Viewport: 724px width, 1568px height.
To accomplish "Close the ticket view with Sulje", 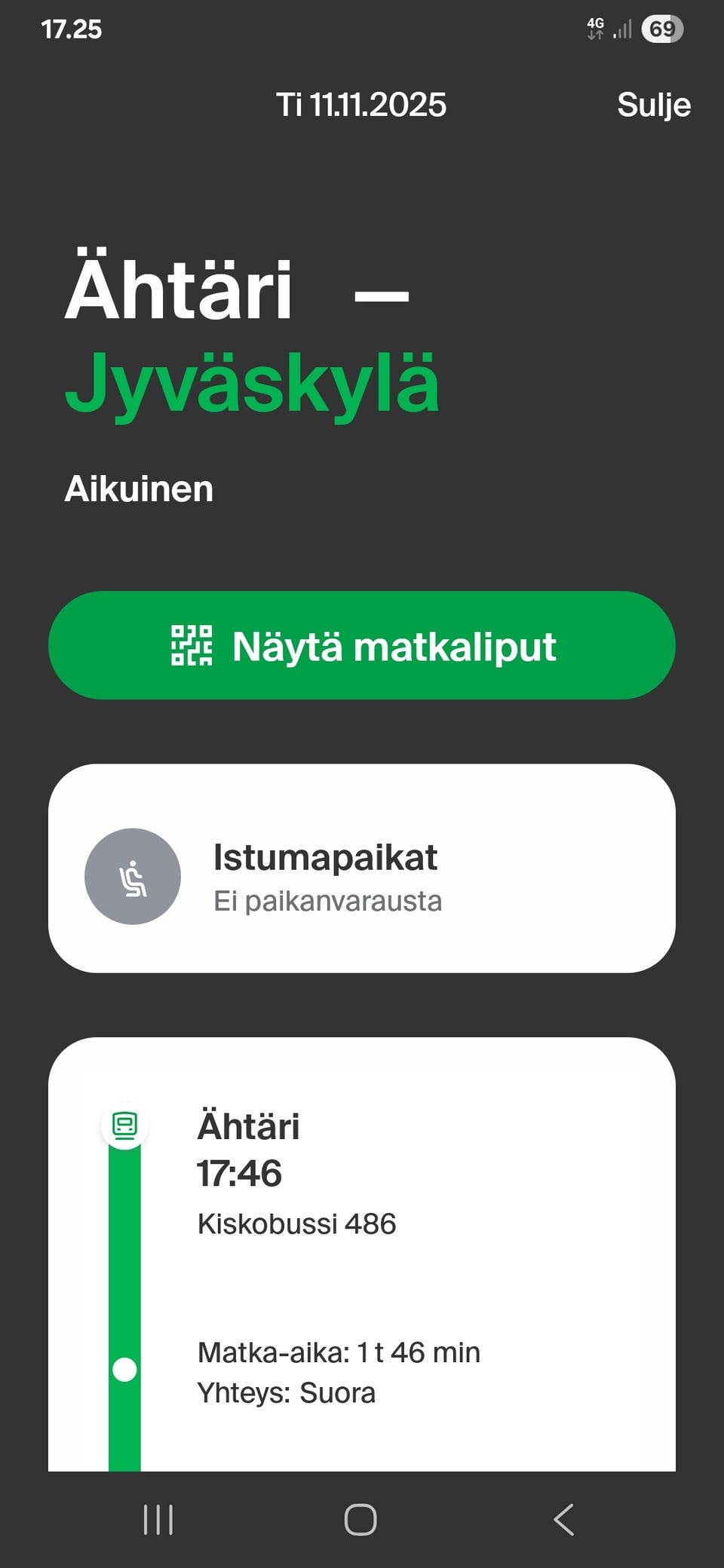I will (655, 105).
